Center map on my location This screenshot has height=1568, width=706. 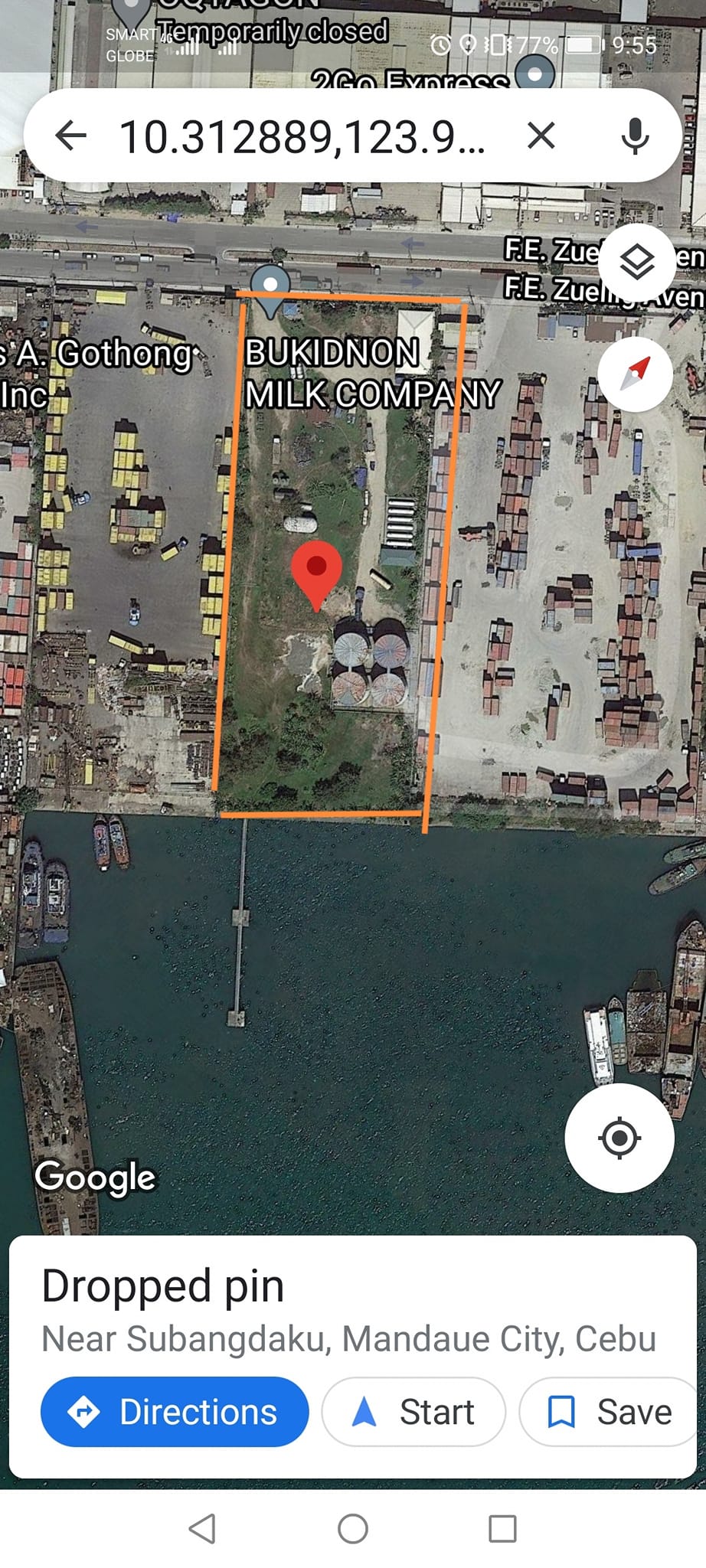coord(619,1138)
